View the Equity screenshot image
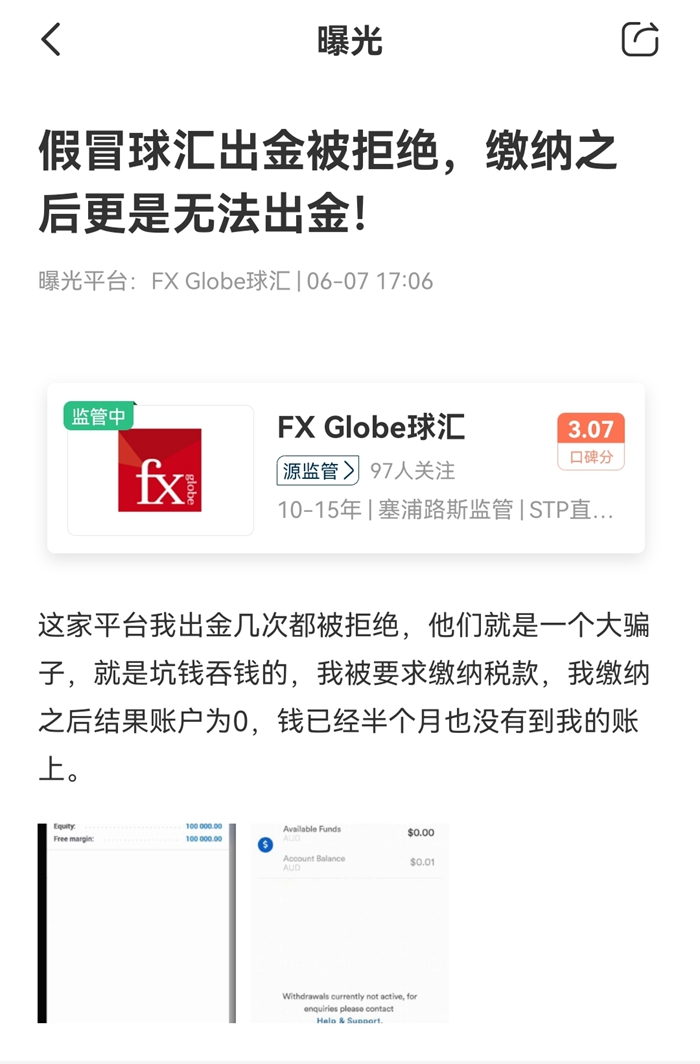Screen dimensions: 700x1064 (137, 922)
